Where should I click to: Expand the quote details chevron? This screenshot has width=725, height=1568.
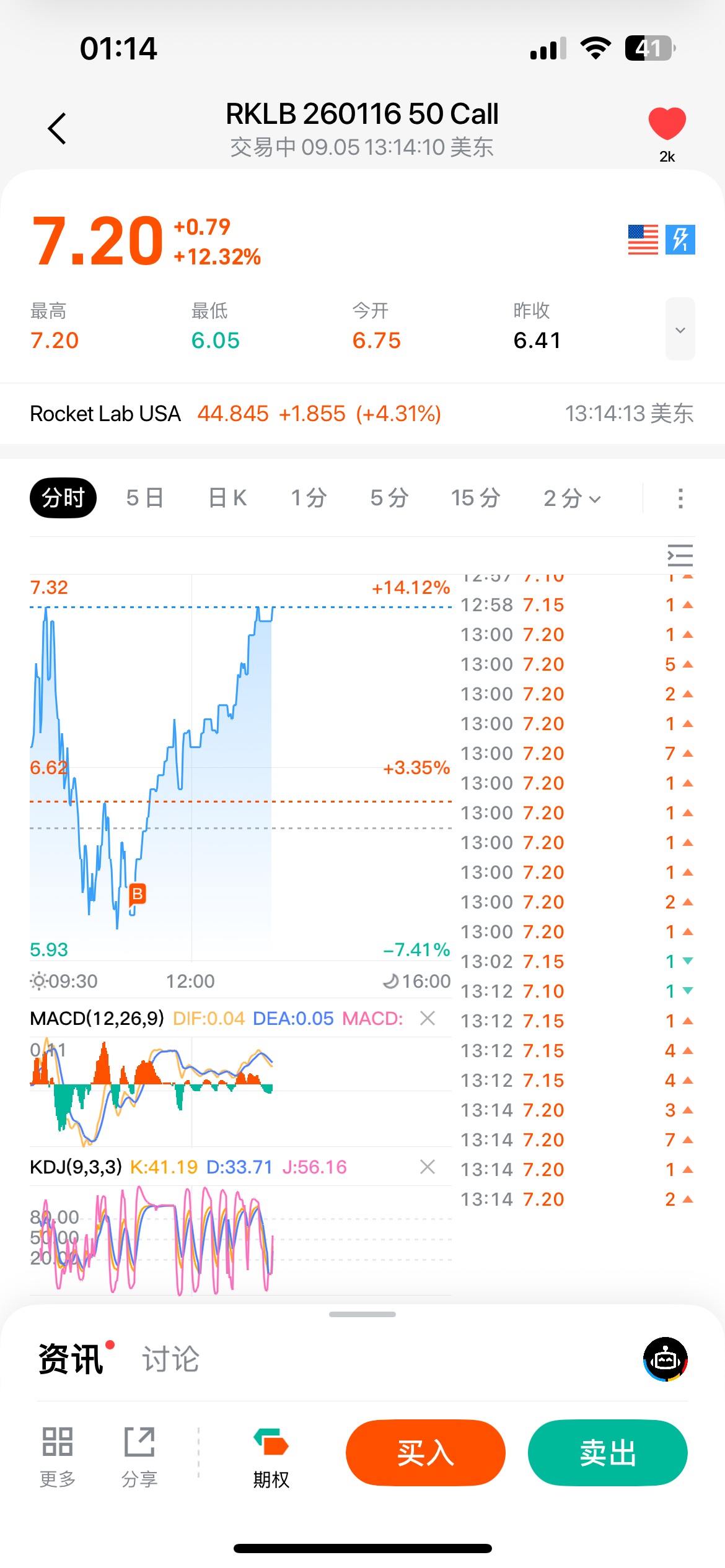680,329
